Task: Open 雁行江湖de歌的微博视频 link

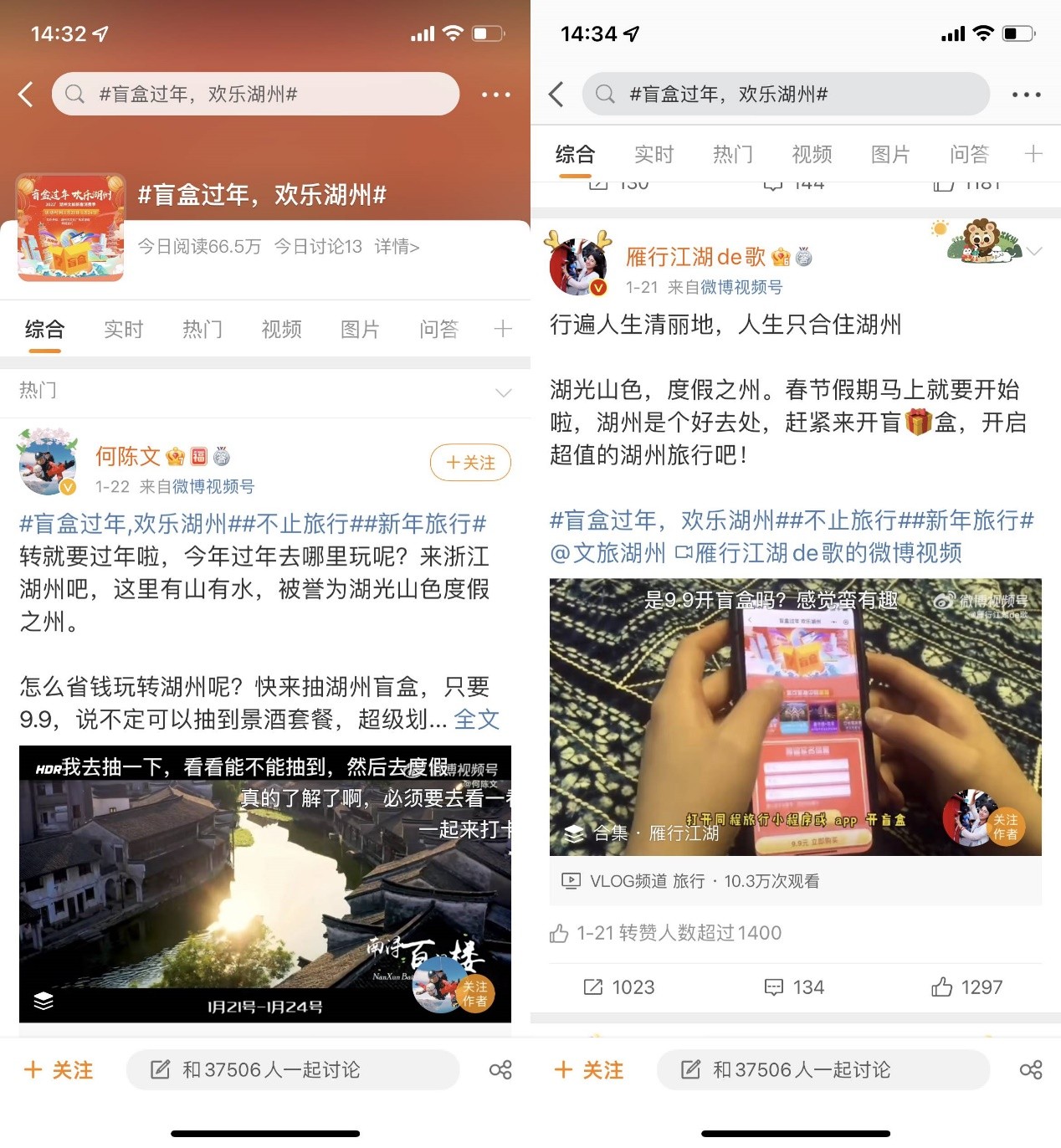Action: (828, 553)
